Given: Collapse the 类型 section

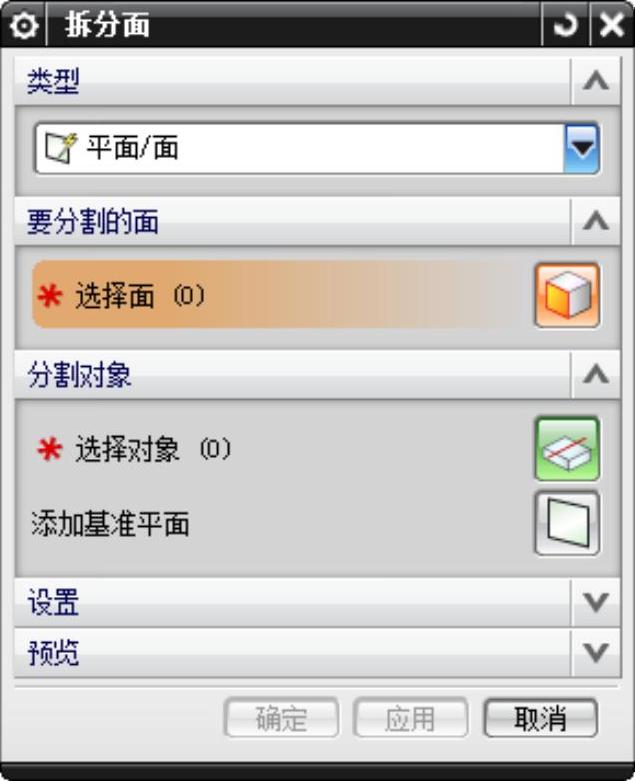Looking at the screenshot, I should point(596,82).
